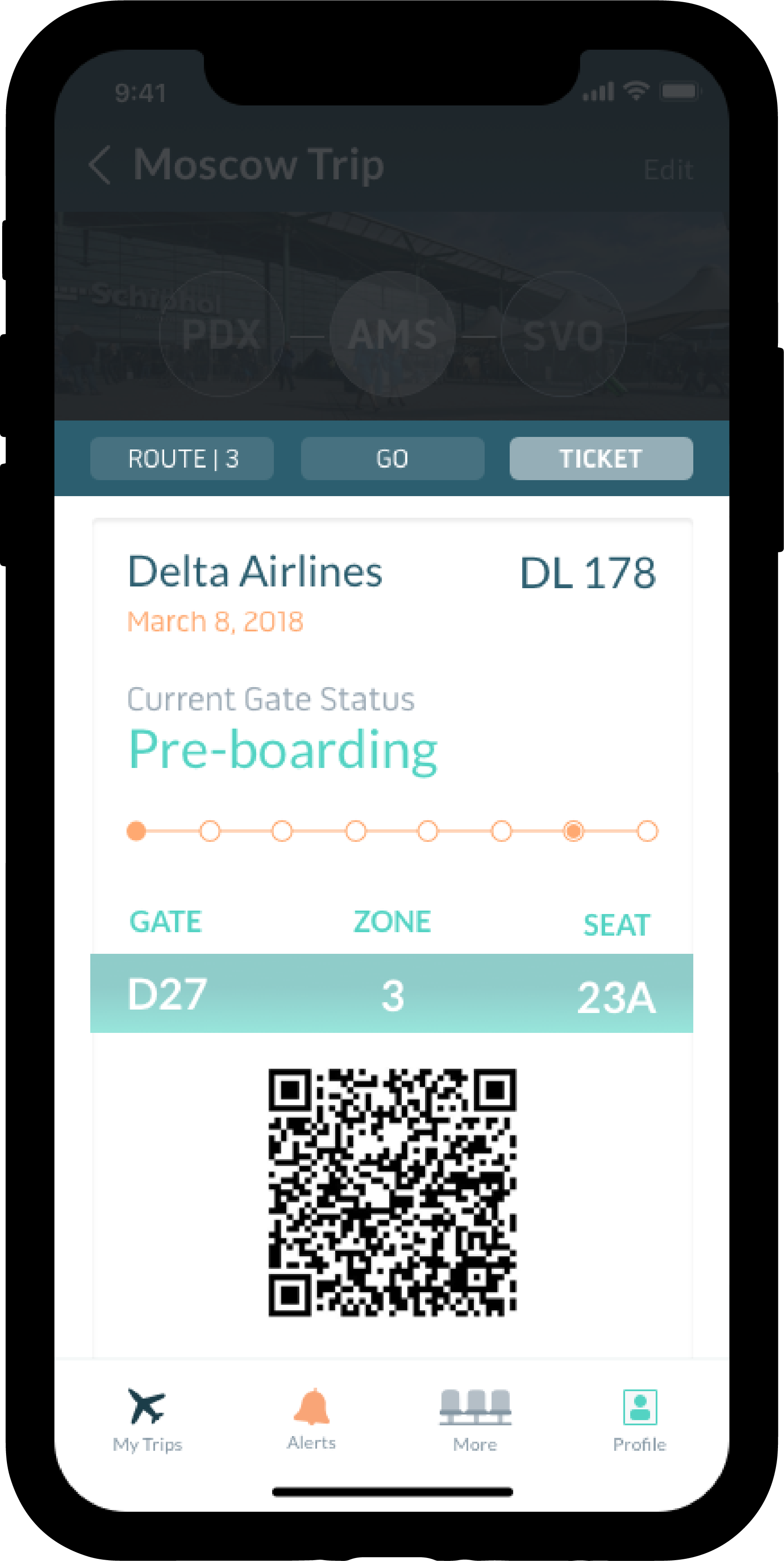Select the PDX airport circle

tap(222, 334)
